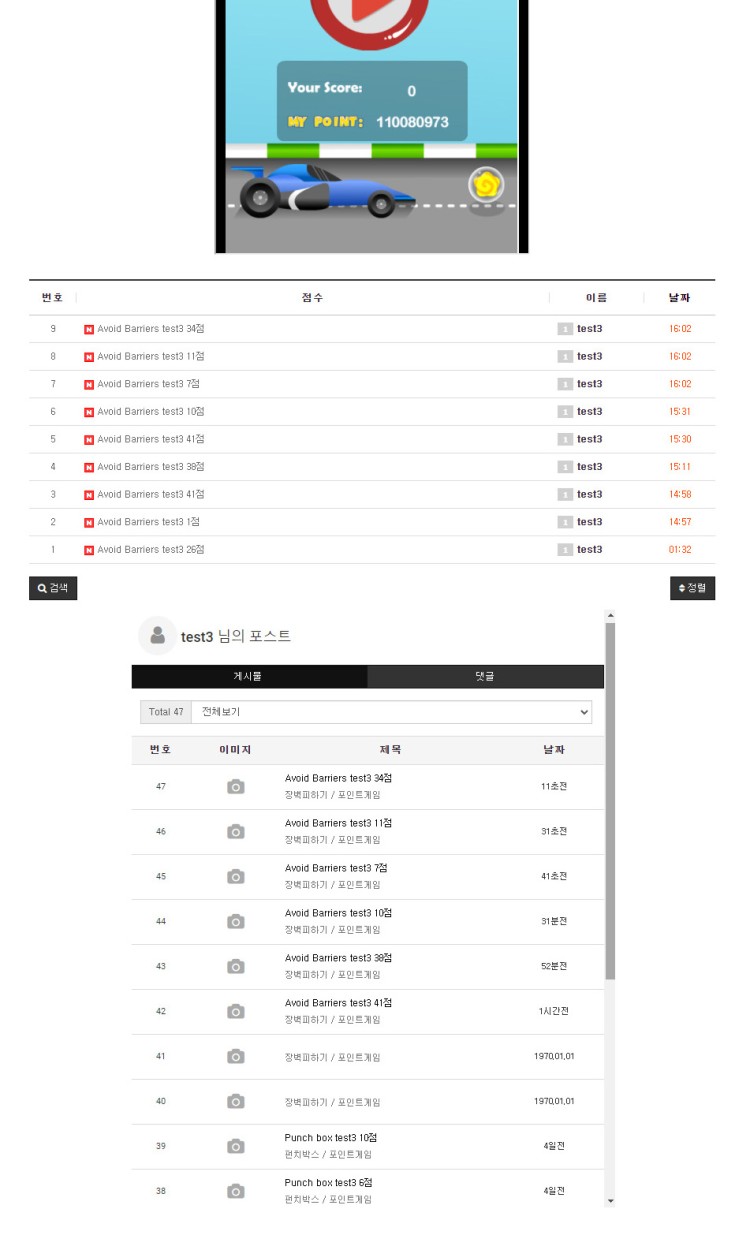Open row 5 Avoid Barriers test3 41점
750x1250 pixels.
pyautogui.click(x=150, y=439)
